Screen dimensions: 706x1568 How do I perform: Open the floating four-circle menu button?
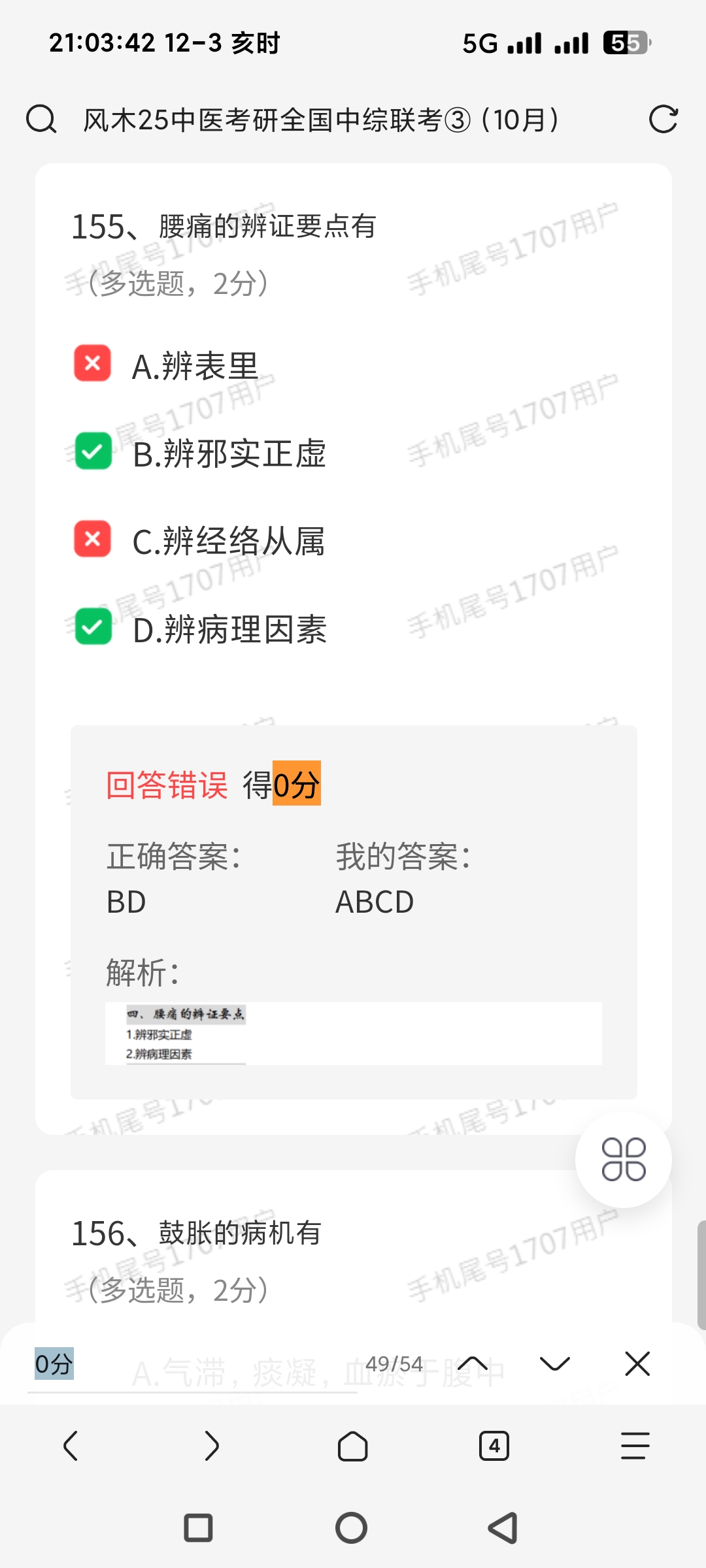tap(623, 1160)
